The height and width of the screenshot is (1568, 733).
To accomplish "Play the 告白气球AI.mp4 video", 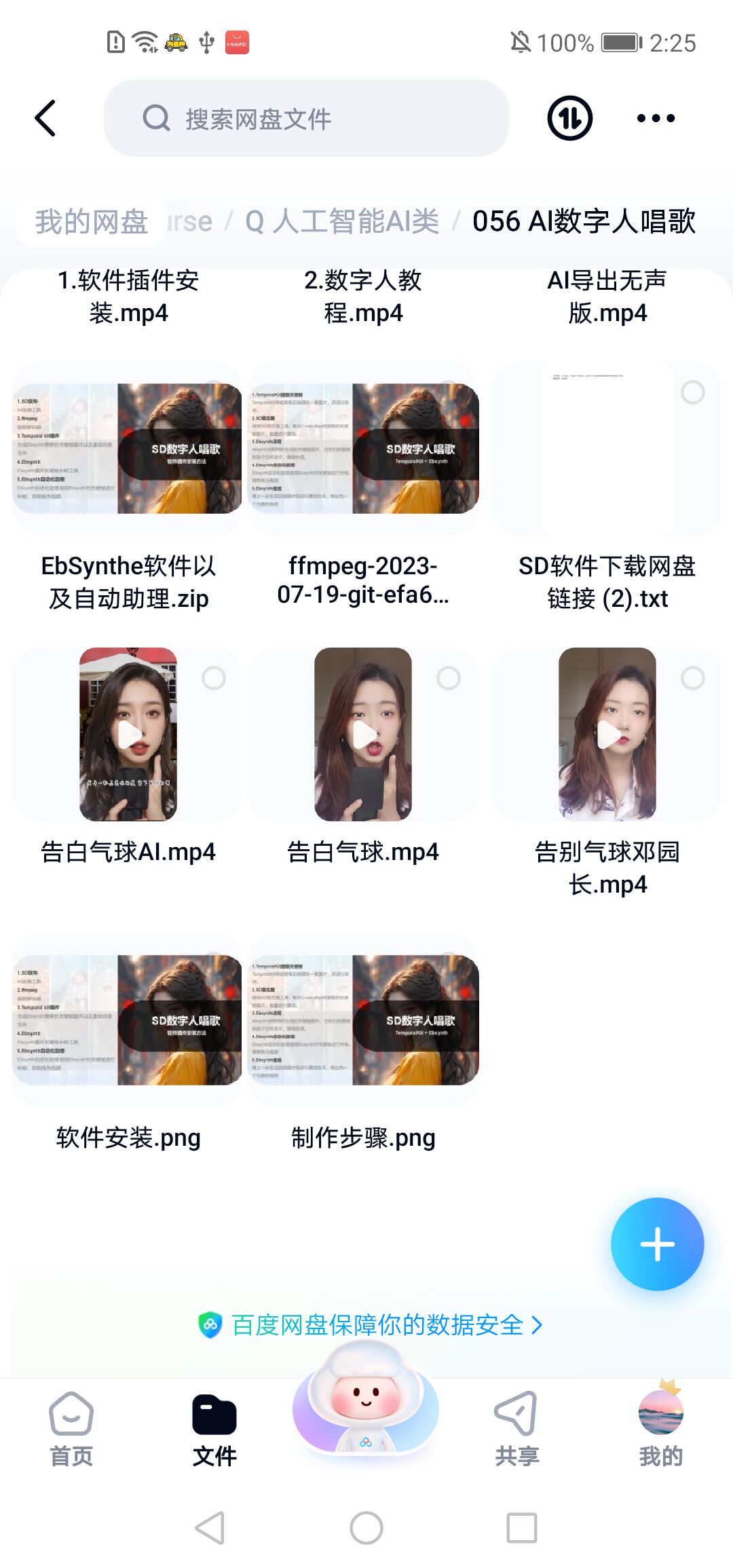I will coord(128,734).
